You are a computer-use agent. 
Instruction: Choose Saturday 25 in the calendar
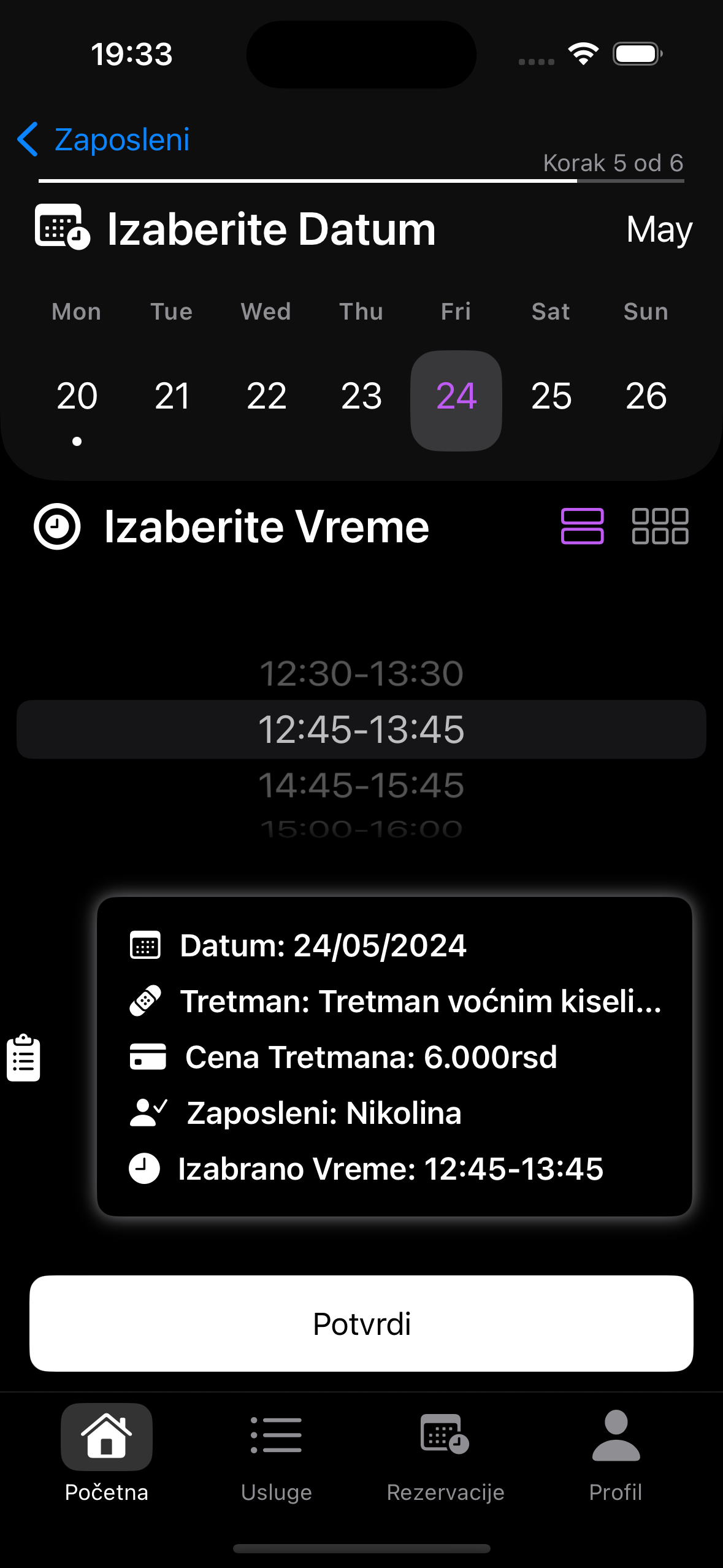551,396
